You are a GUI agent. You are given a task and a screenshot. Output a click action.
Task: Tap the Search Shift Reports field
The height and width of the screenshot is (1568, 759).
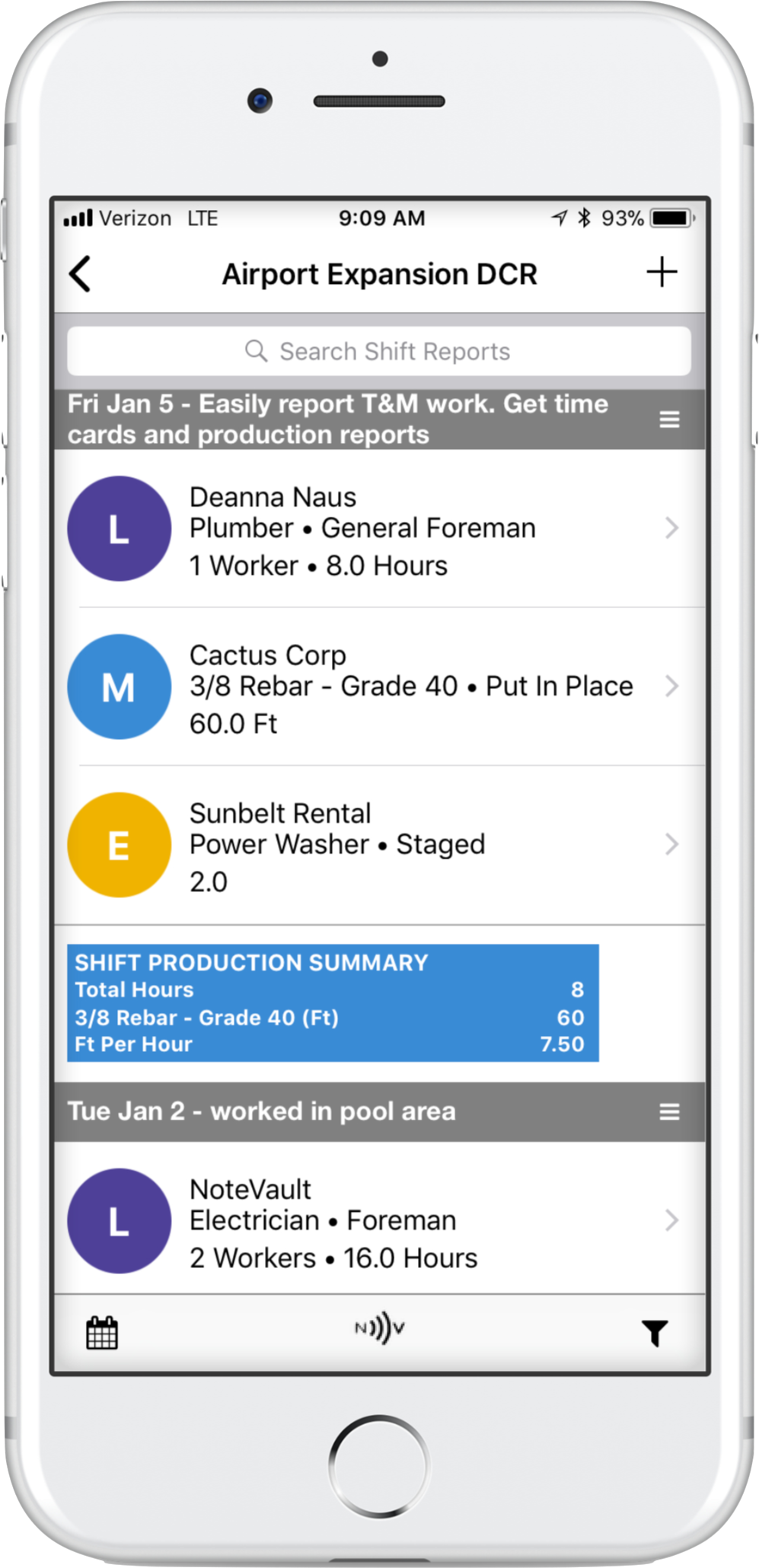[x=379, y=352]
